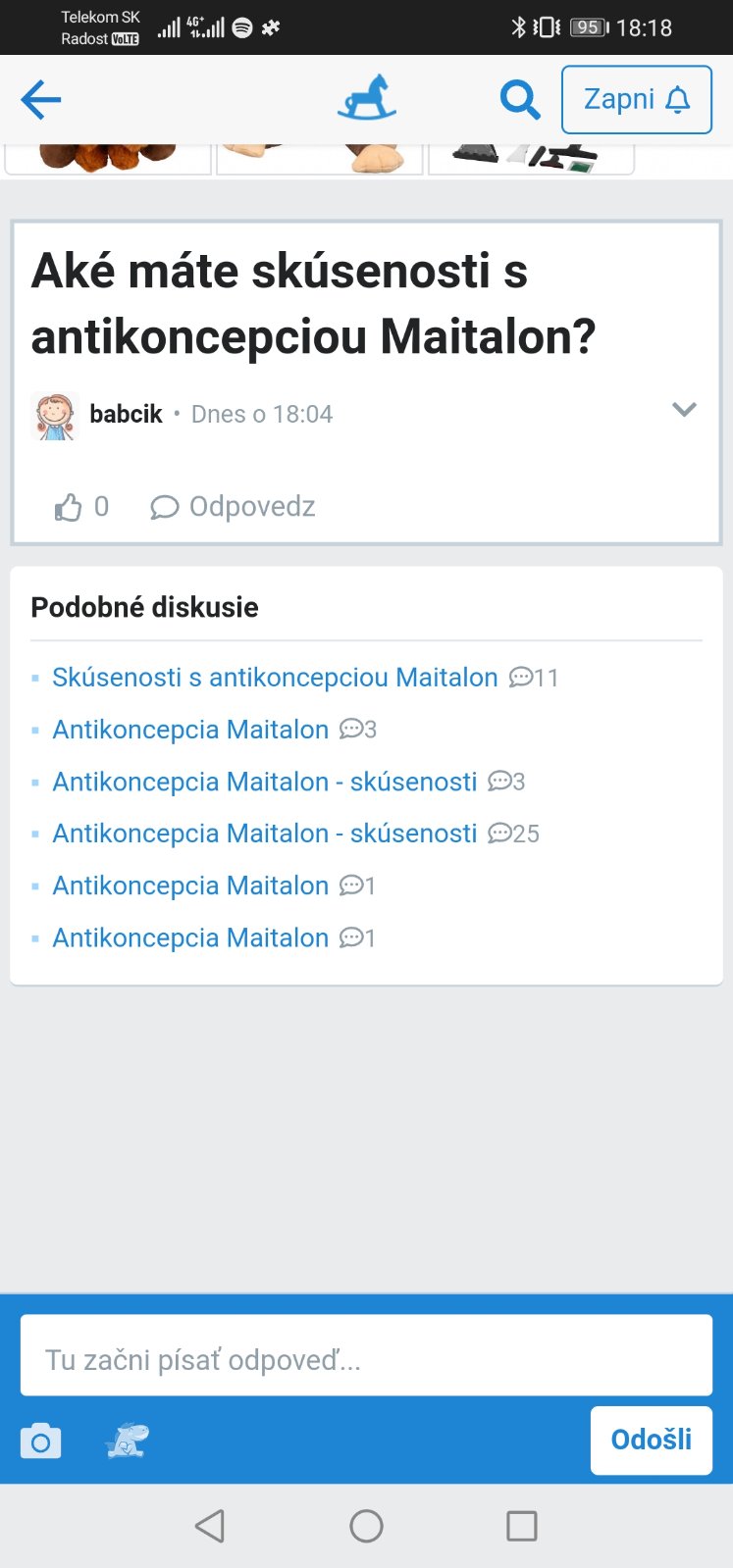Viewport: 733px width, 1568px height.
Task: Attach a photo with the camera icon
Action: coord(41,1442)
